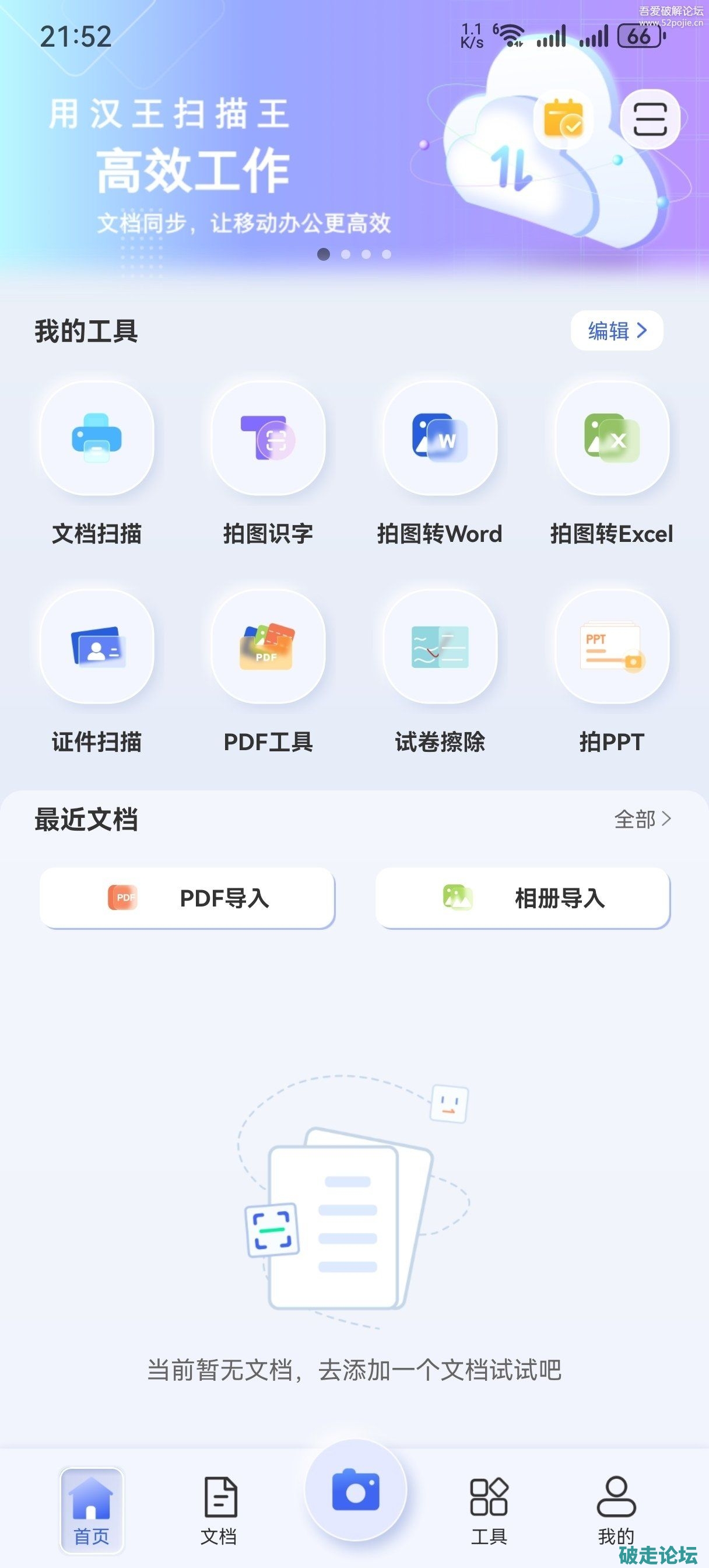Screen dimensions: 709x1568
Task: Tap 编辑 to edit my tools
Action: tap(616, 331)
